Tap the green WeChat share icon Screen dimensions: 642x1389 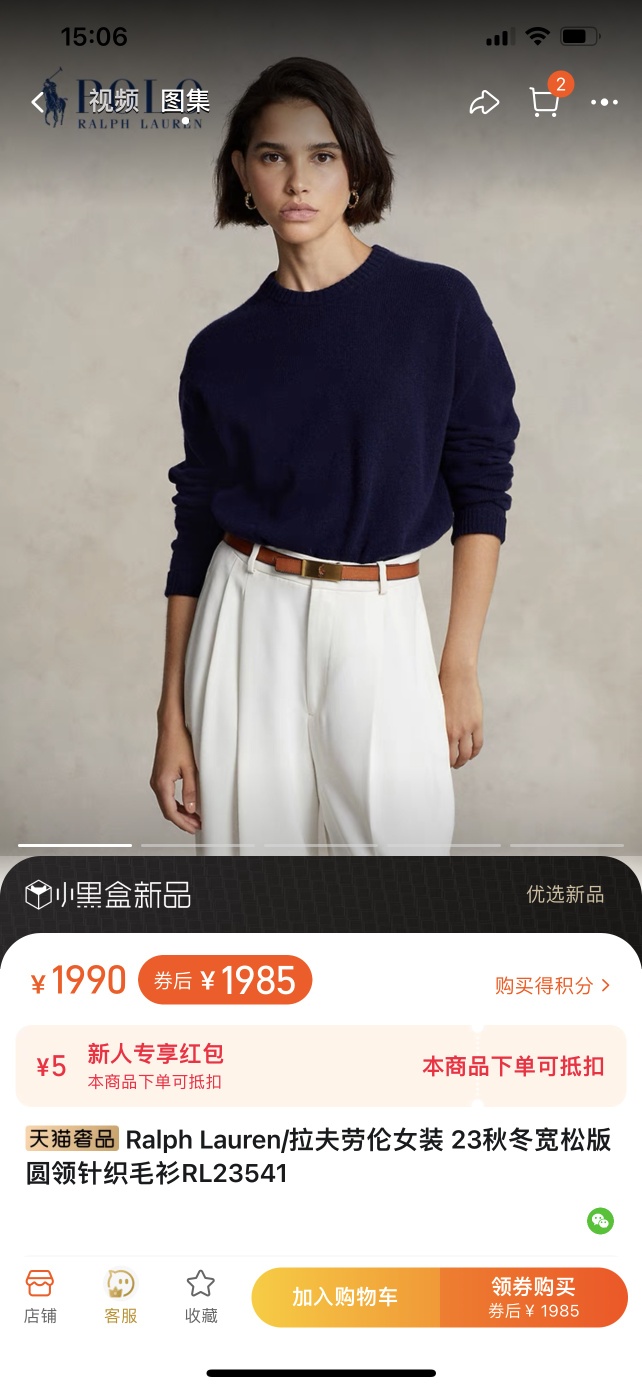[600, 1221]
